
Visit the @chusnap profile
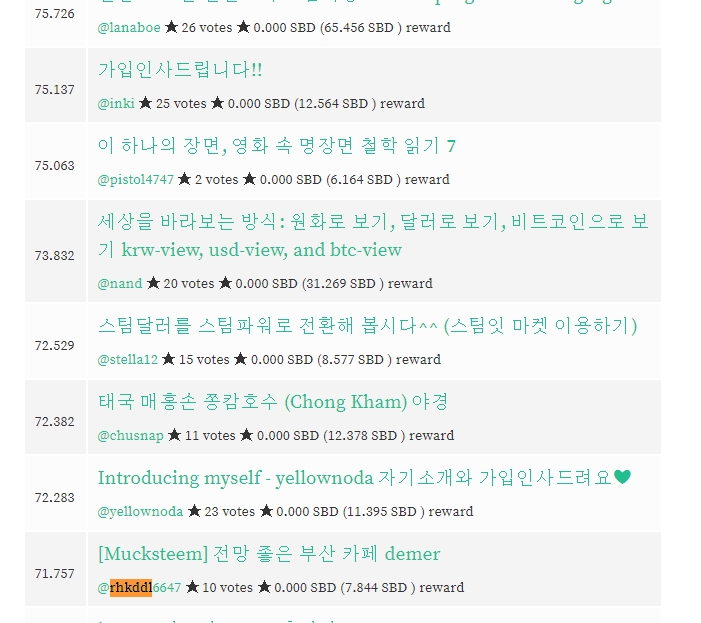[130, 436]
